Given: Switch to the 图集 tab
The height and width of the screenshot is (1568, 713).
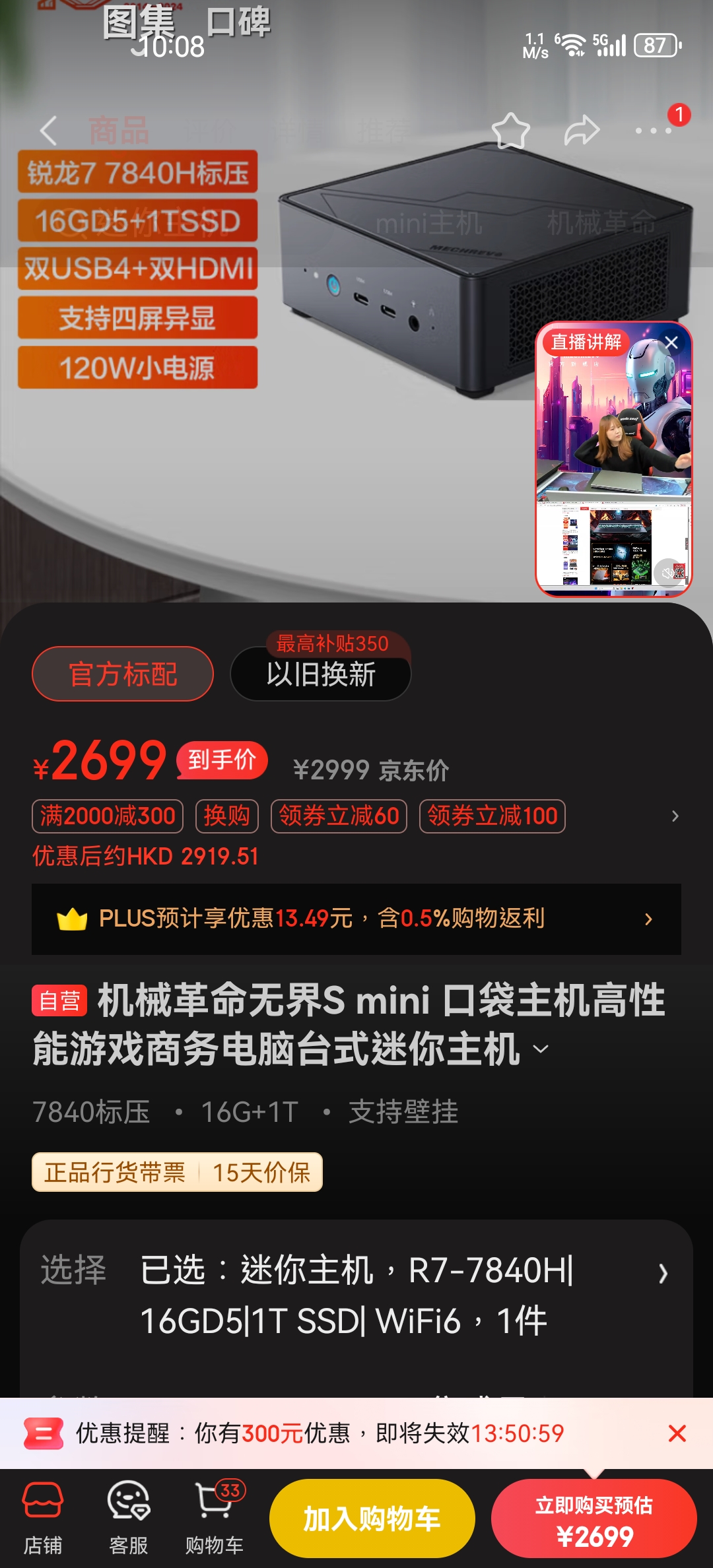Looking at the screenshot, I should 141,20.
